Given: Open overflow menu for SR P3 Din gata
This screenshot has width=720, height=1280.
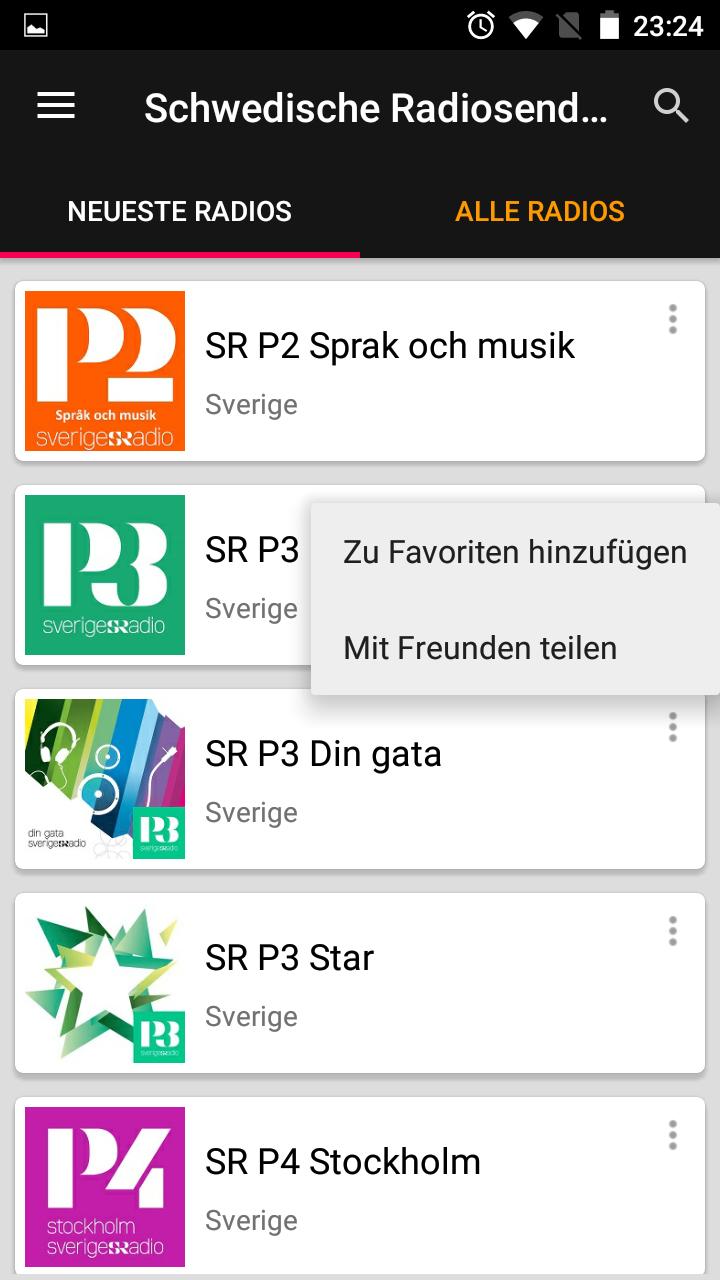Looking at the screenshot, I should click(673, 727).
